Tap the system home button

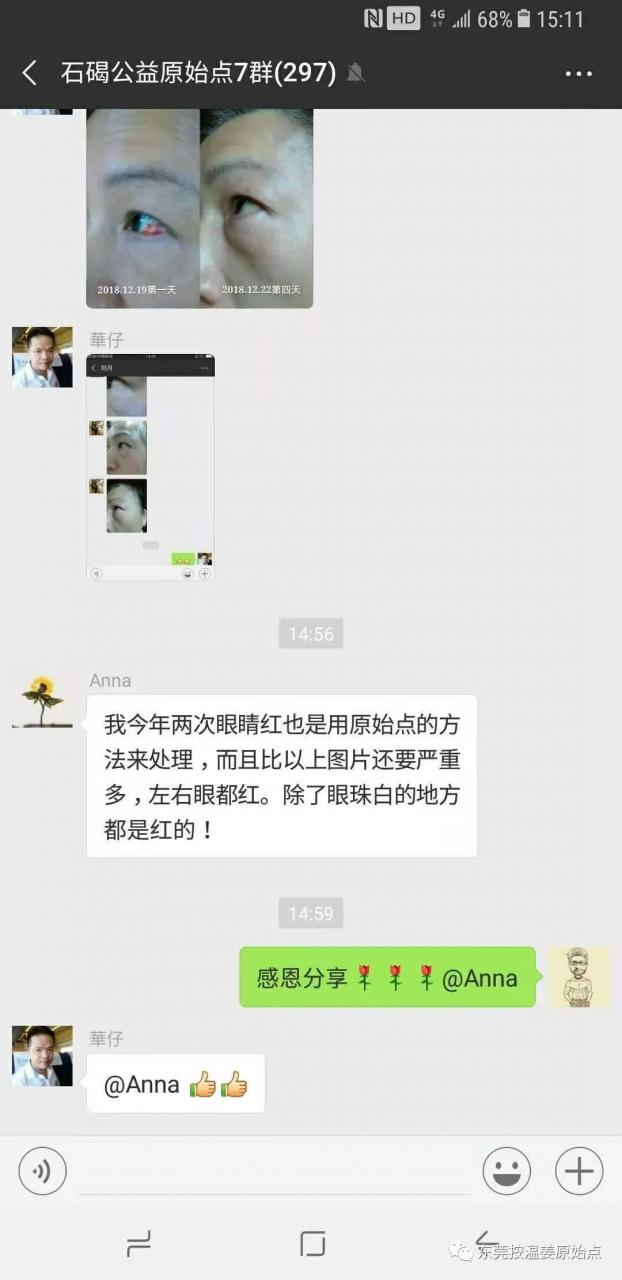(x=312, y=1244)
